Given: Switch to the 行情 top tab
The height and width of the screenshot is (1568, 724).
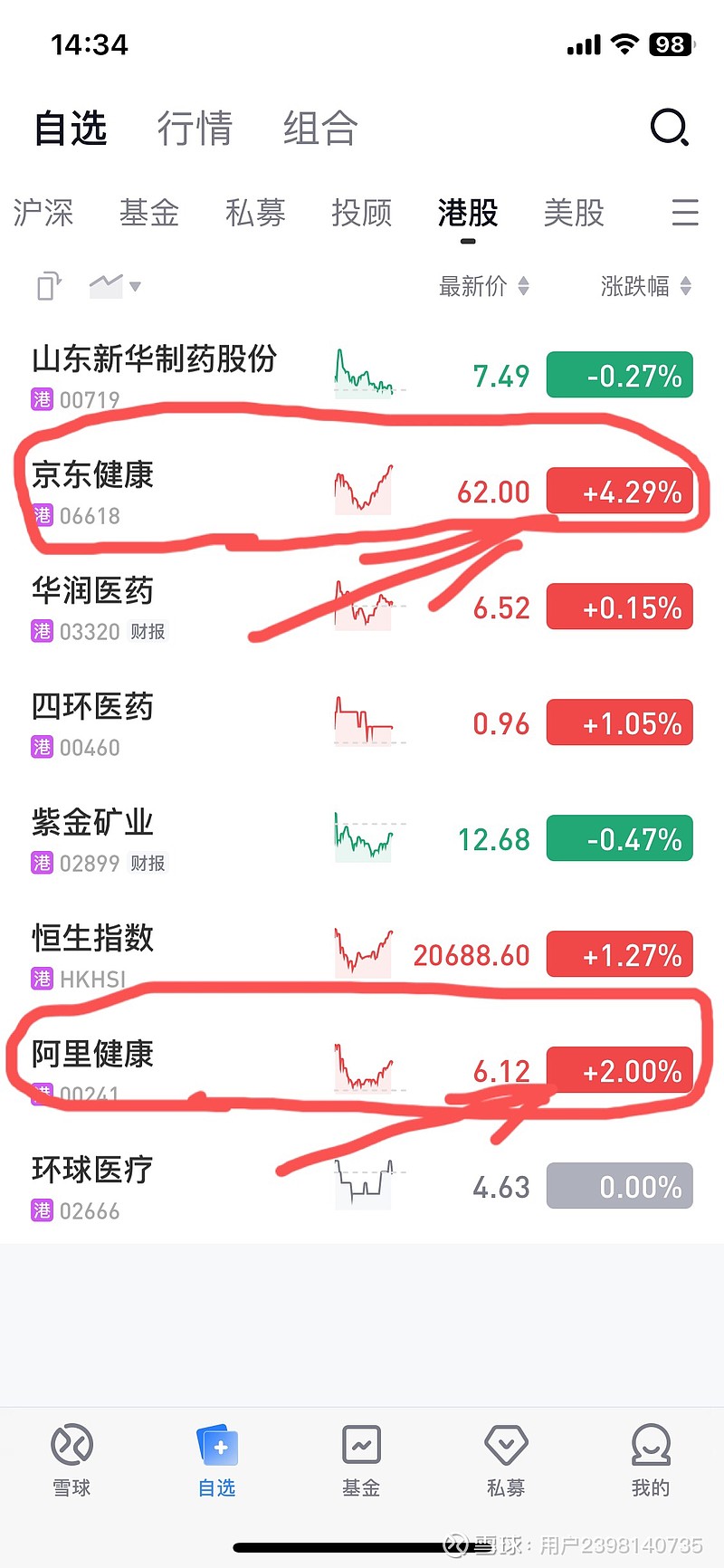Looking at the screenshot, I should [195, 128].
